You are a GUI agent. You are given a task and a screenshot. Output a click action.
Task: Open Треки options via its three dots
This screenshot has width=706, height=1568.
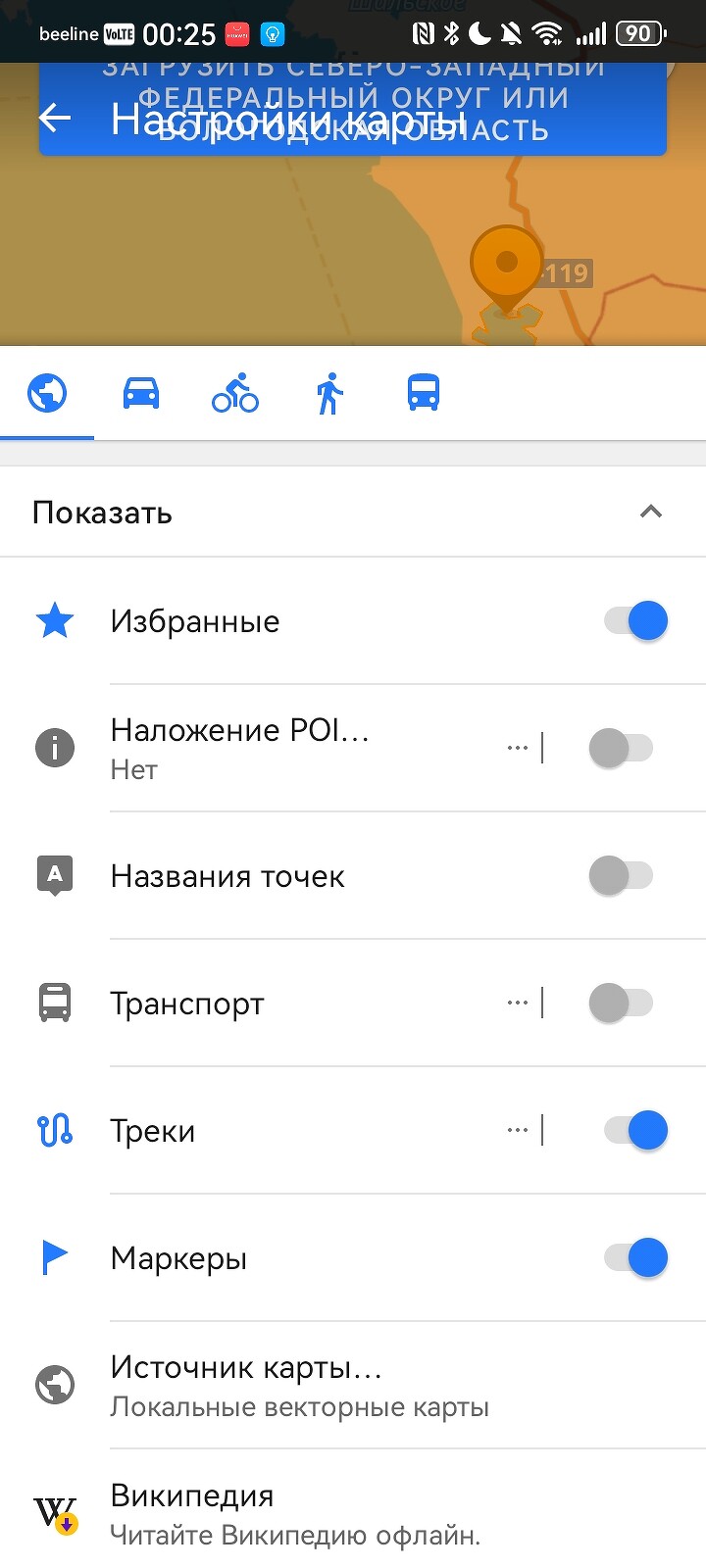517,1131
